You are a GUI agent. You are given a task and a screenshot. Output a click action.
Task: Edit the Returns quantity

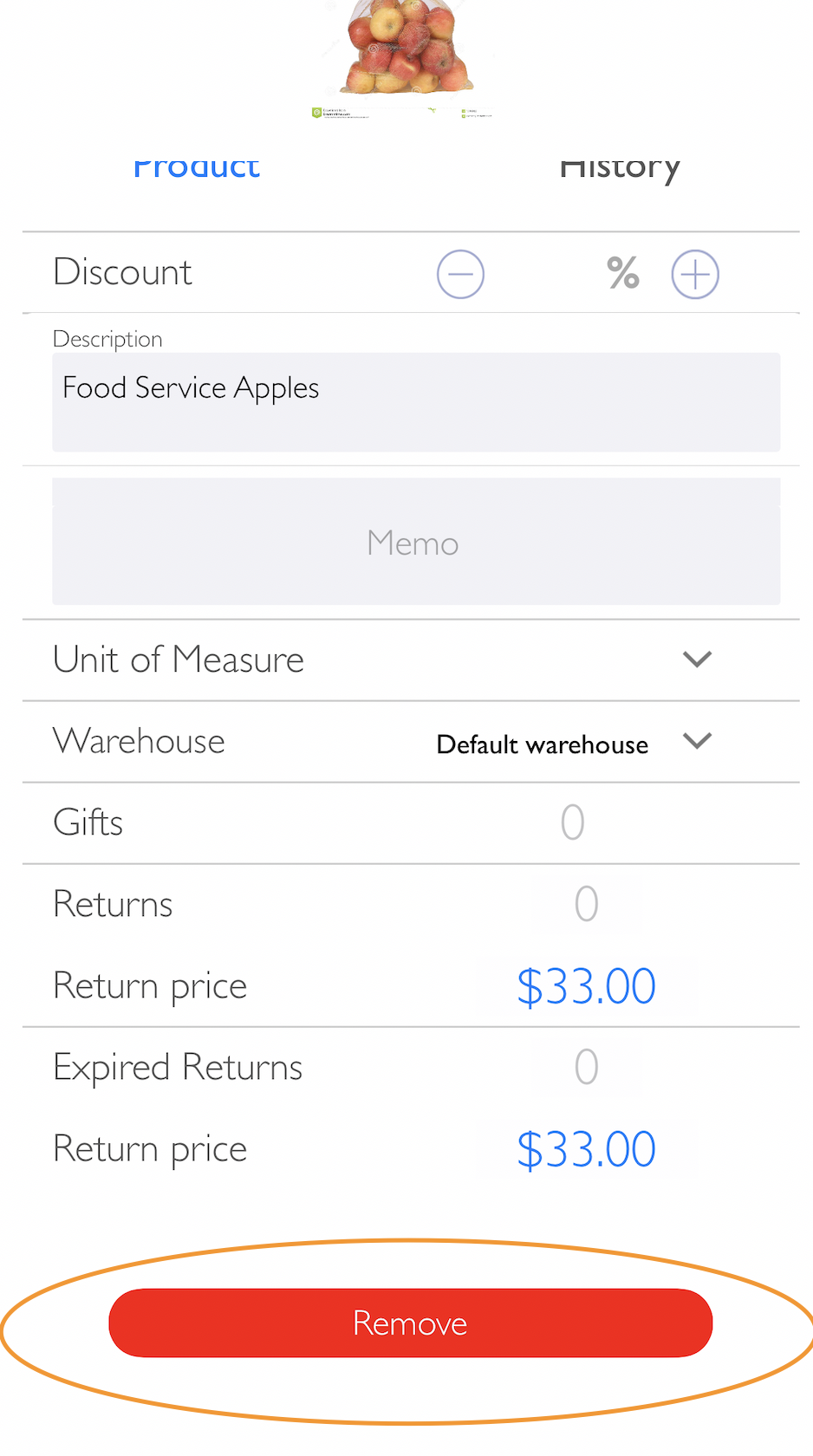586,904
